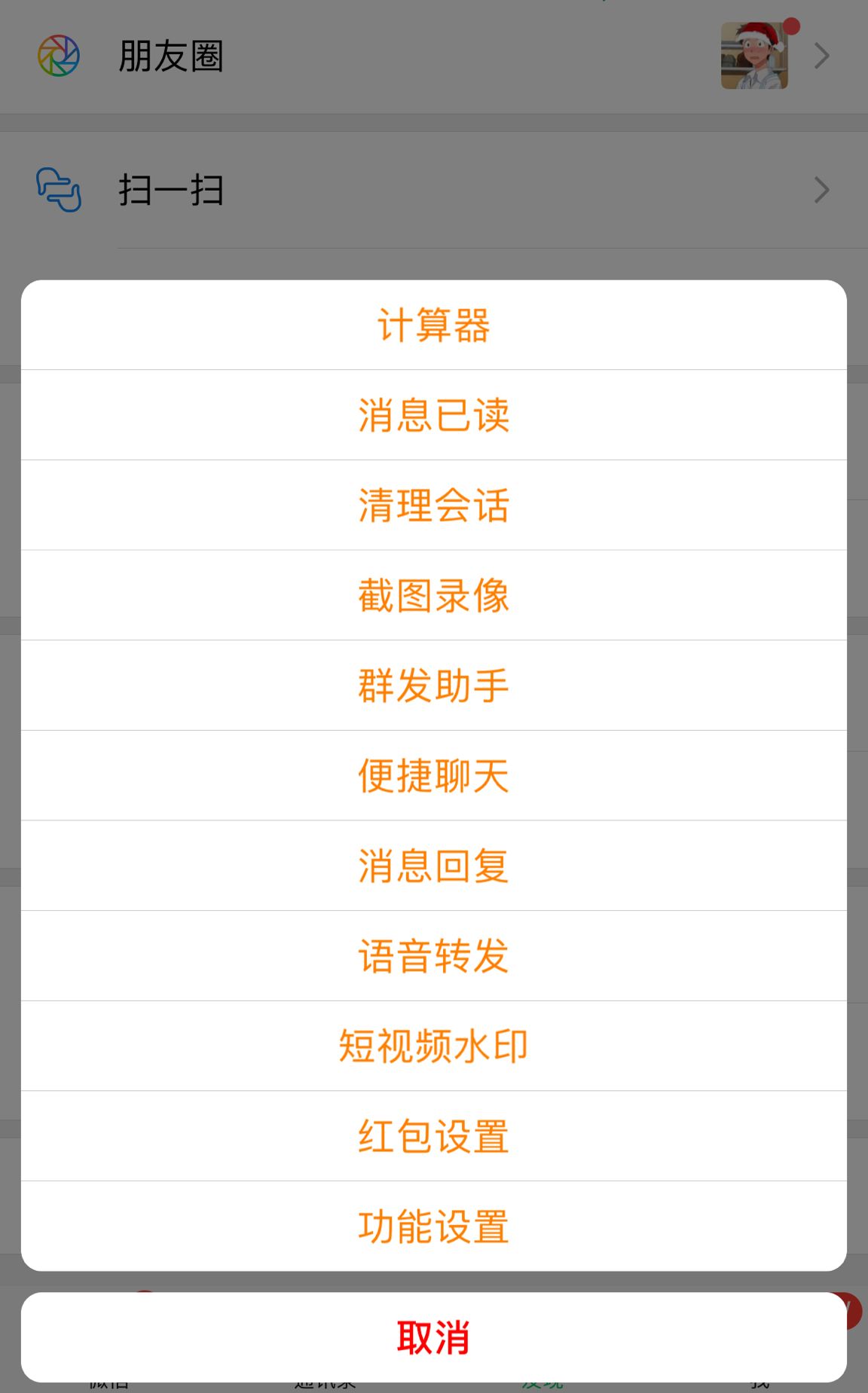Expand the 扫一扫 row chevron

821,190
